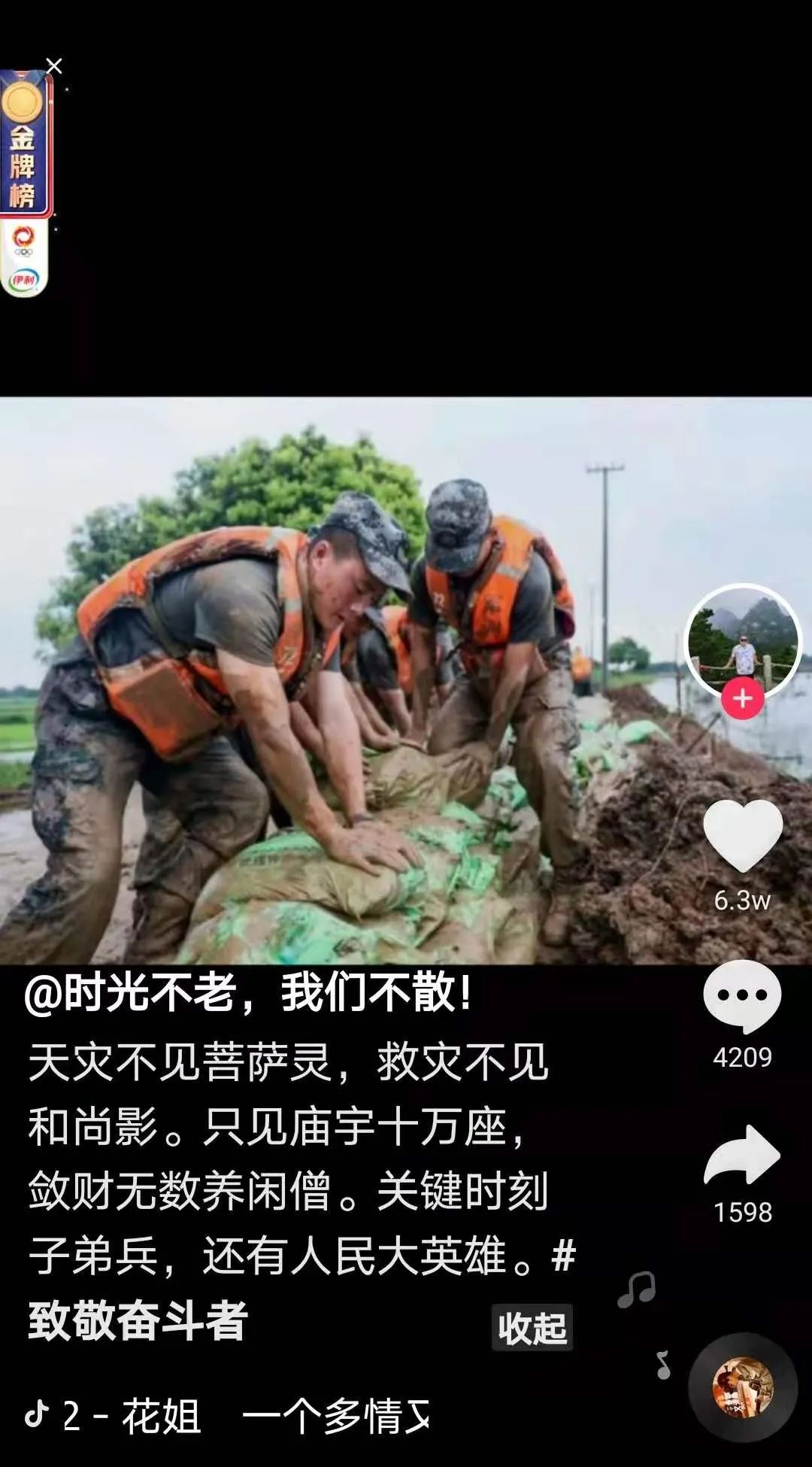Image resolution: width=812 pixels, height=1467 pixels.
Task: Share this video with the arrow icon
Action: (742, 1156)
